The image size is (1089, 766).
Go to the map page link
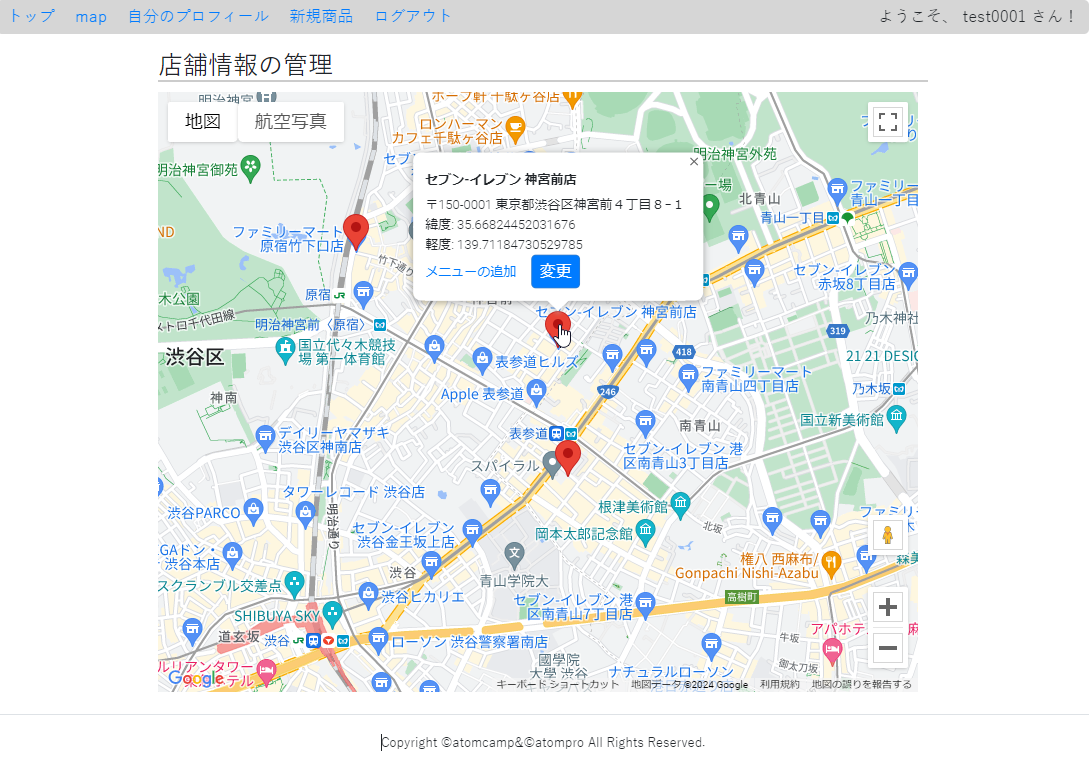(x=91, y=16)
